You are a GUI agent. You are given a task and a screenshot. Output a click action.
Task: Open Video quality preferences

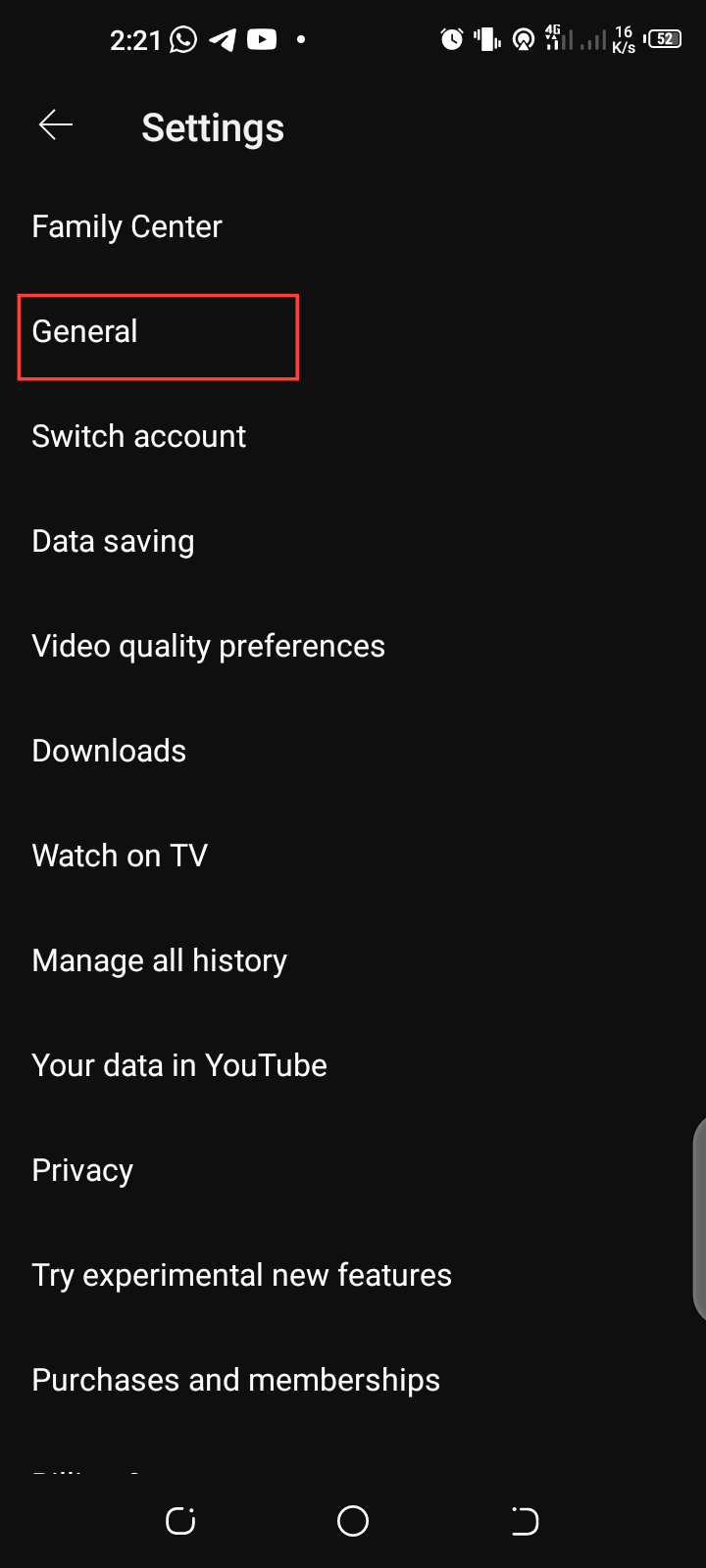point(209,646)
